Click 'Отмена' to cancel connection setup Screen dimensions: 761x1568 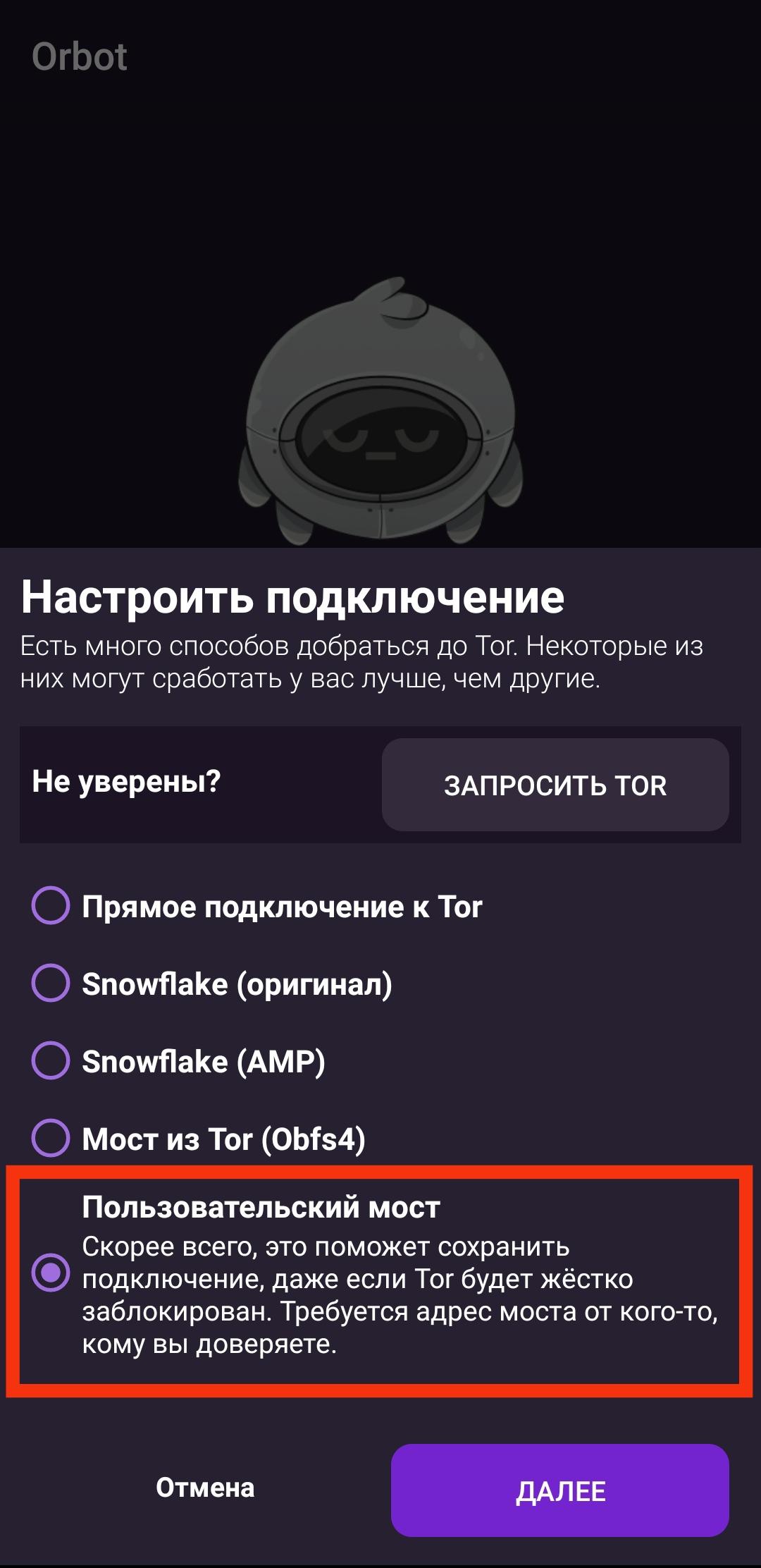click(205, 1485)
